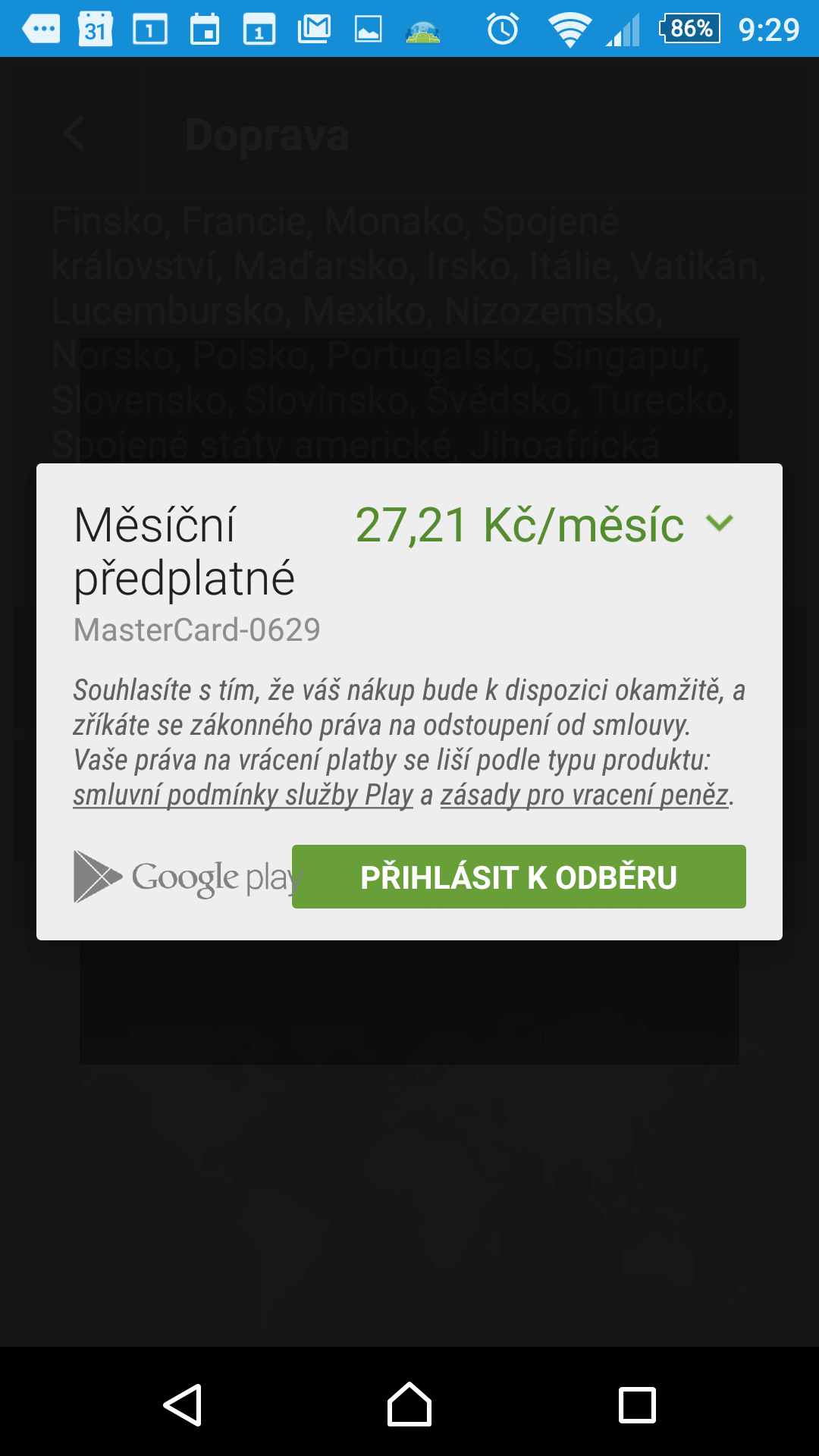Viewport: 819px width, 1456px height.
Task: Open the smluvní podmínky služby Play link
Action: [x=243, y=795]
